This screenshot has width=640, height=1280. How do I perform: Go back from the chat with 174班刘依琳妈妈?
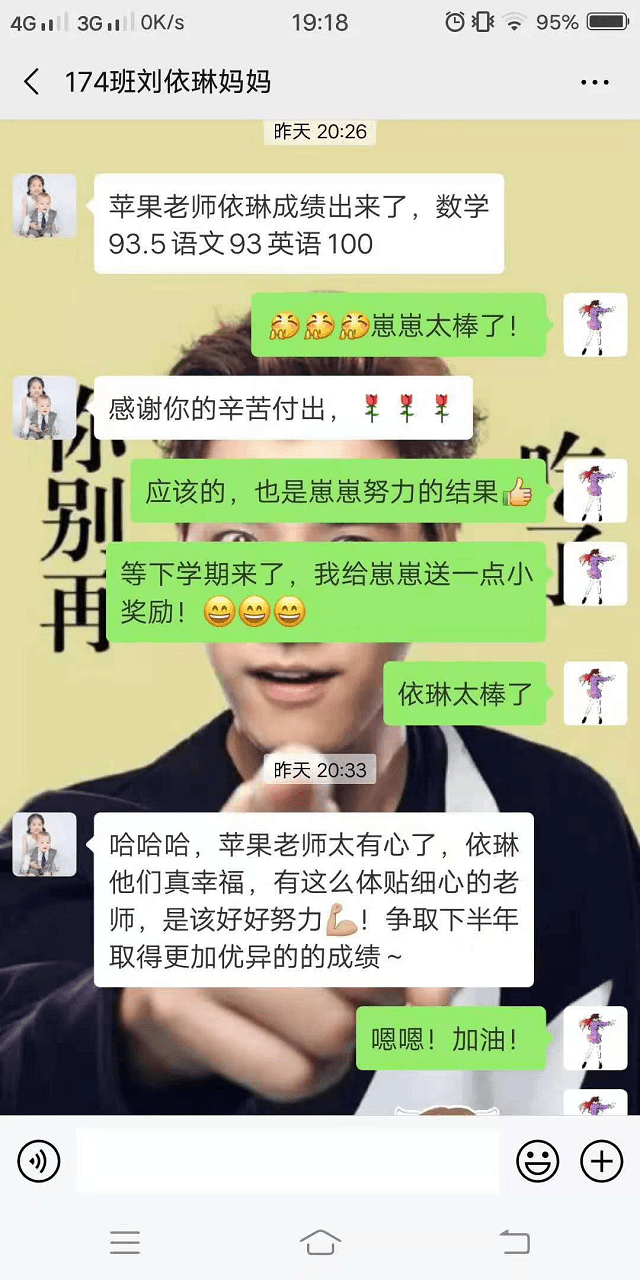click(x=31, y=82)
